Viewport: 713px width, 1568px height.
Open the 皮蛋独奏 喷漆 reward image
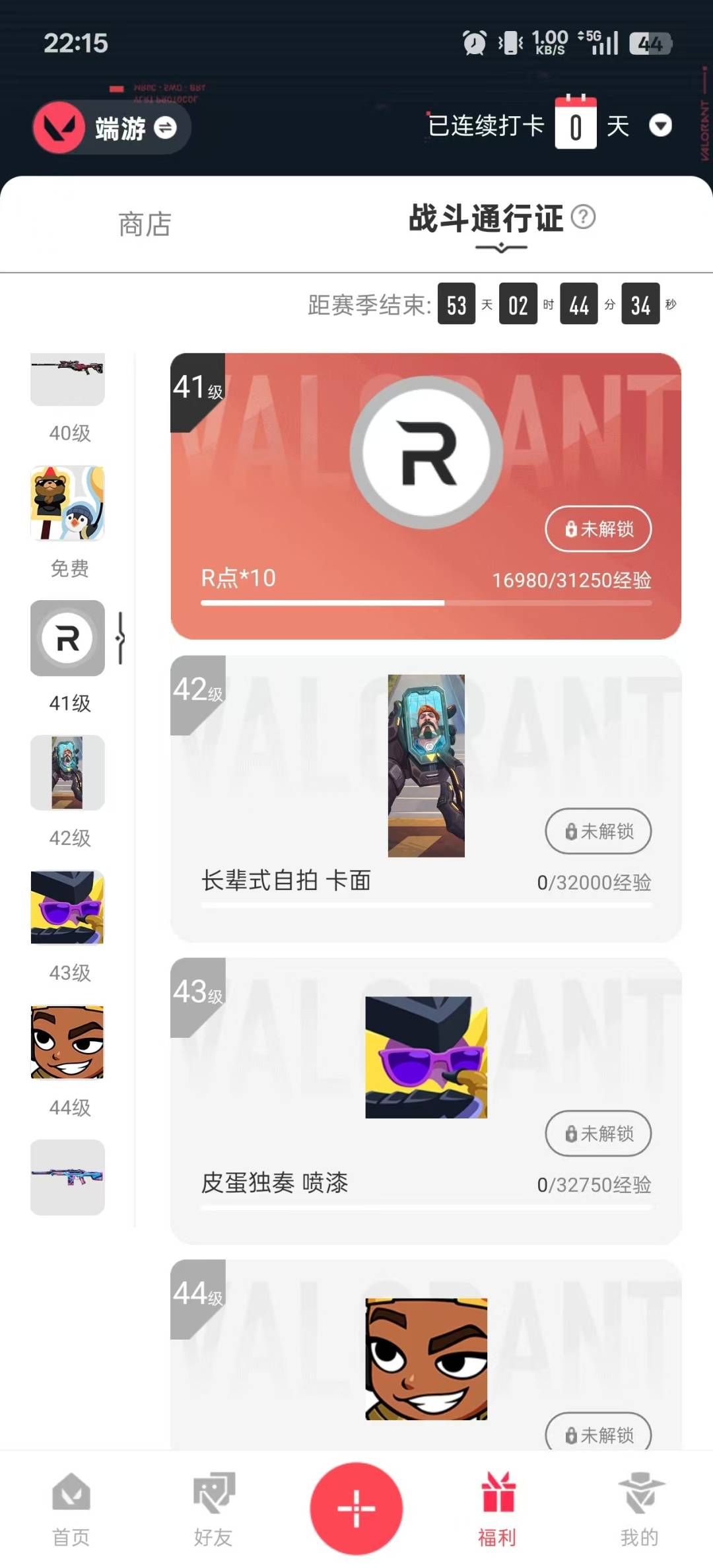click(x=426, y=1057)
